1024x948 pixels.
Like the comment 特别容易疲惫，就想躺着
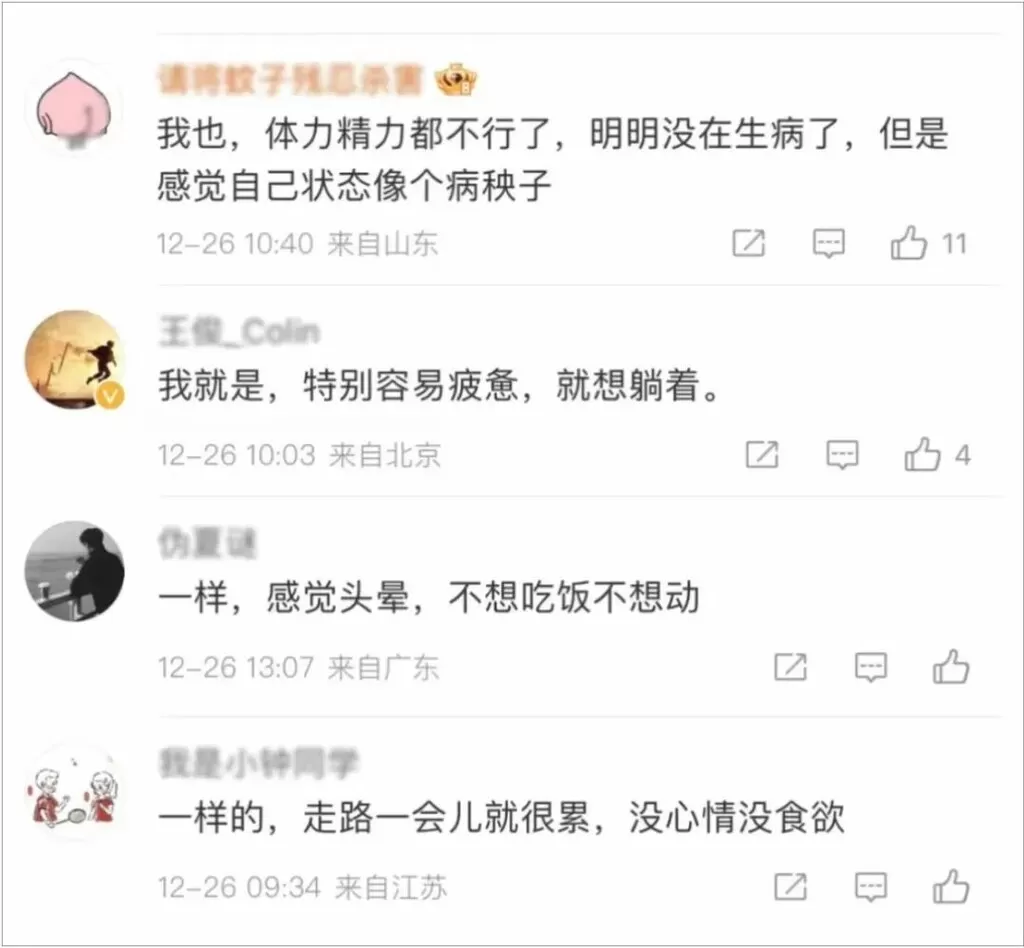click(922, 456)
